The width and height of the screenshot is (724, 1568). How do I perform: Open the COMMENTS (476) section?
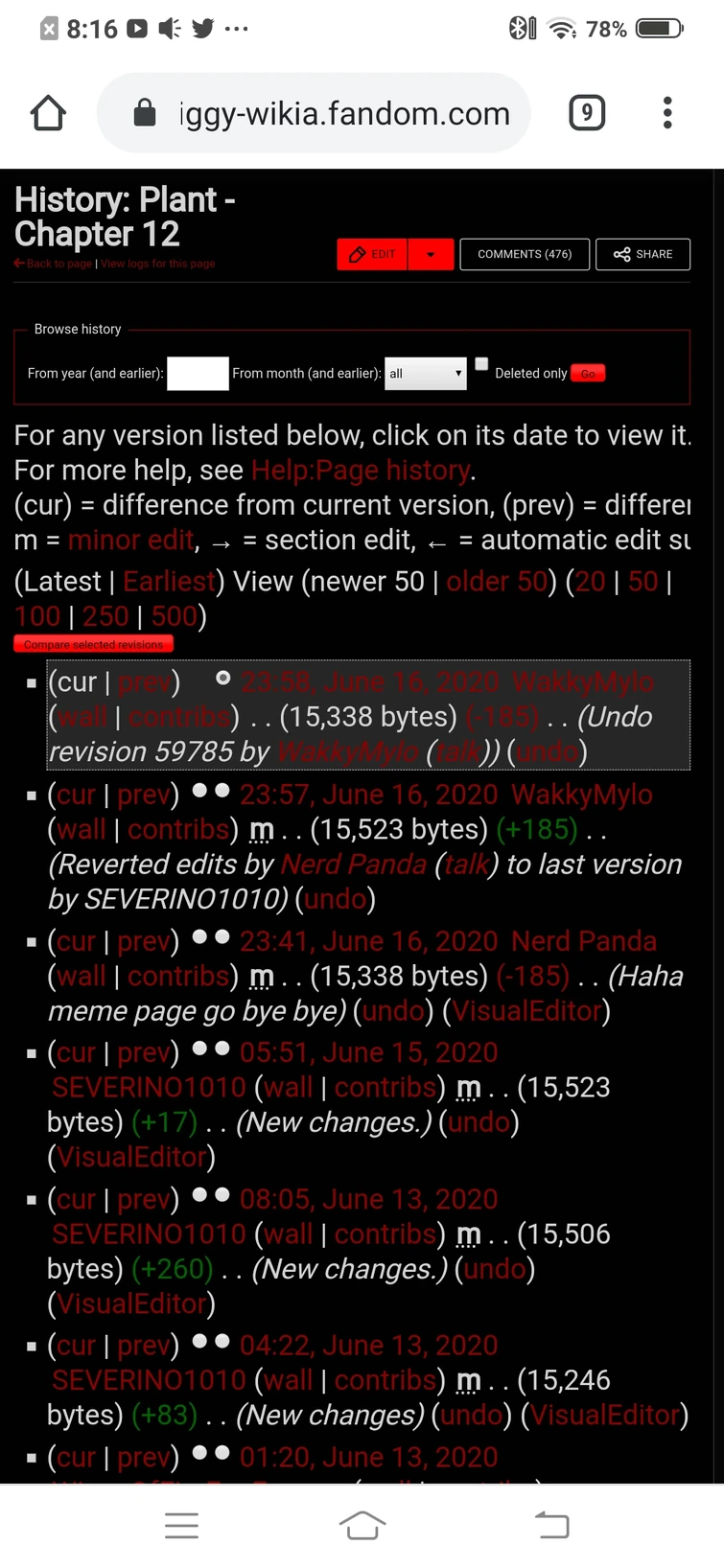point(525,254)
